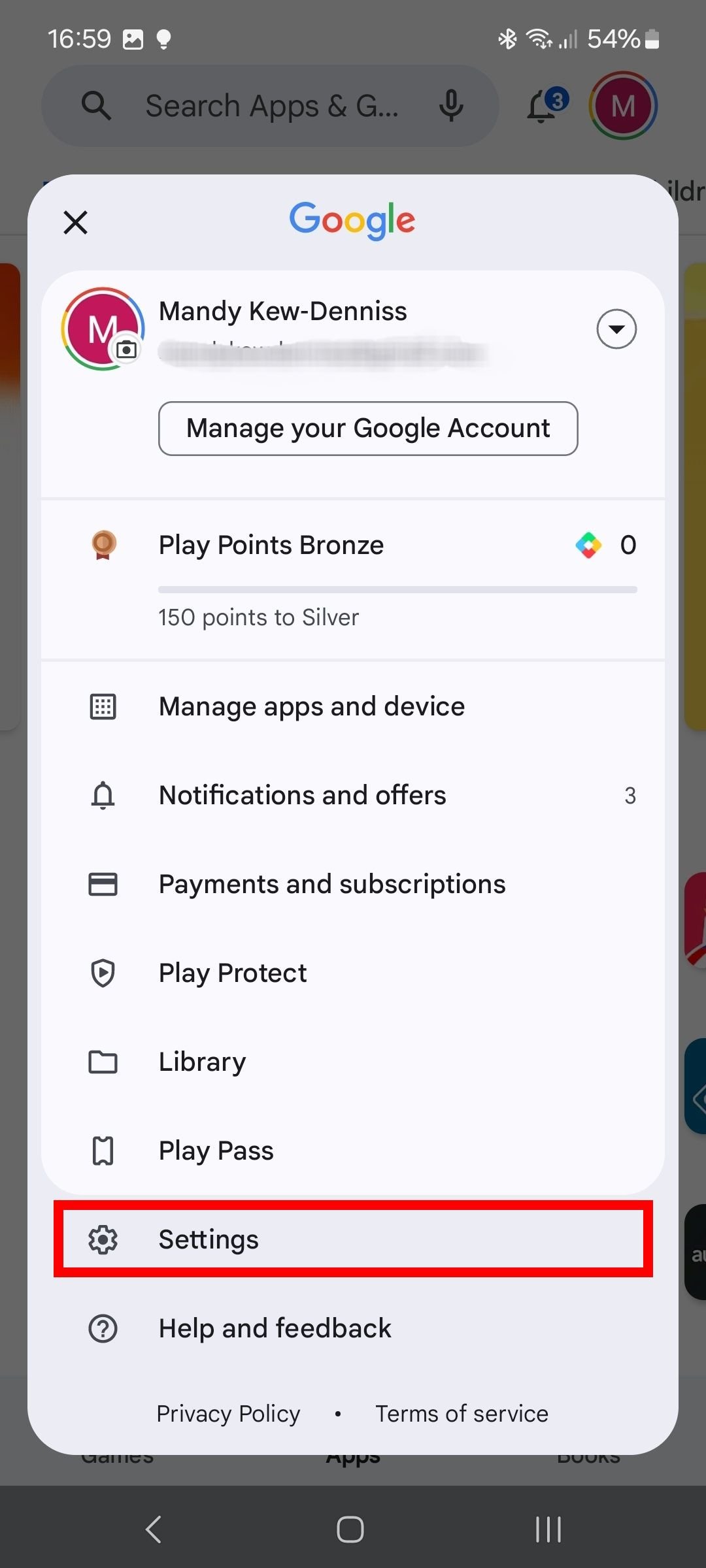The image size is (706, 1568).
Task: Open Settings
Action: [353, 1239]
